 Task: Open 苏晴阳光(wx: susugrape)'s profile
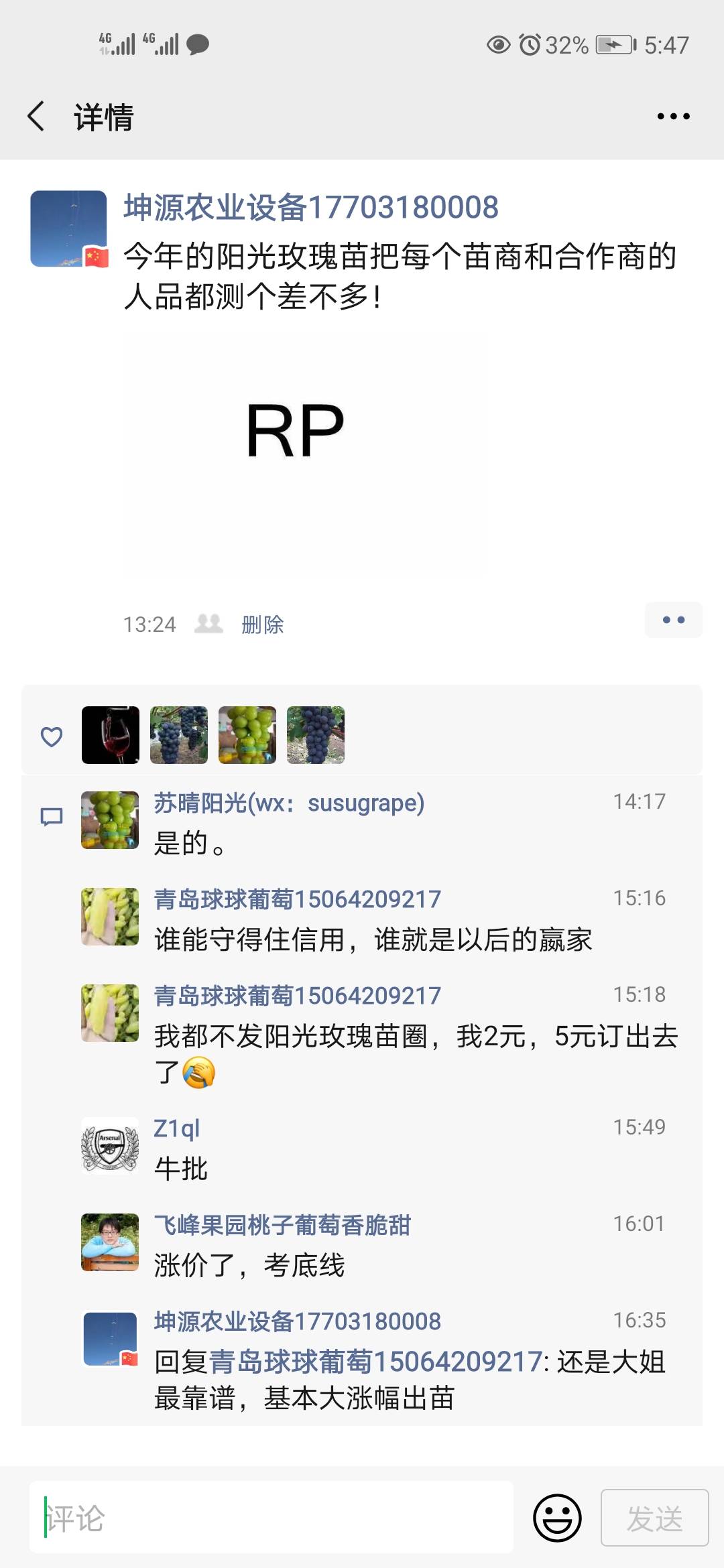(289, 803)
